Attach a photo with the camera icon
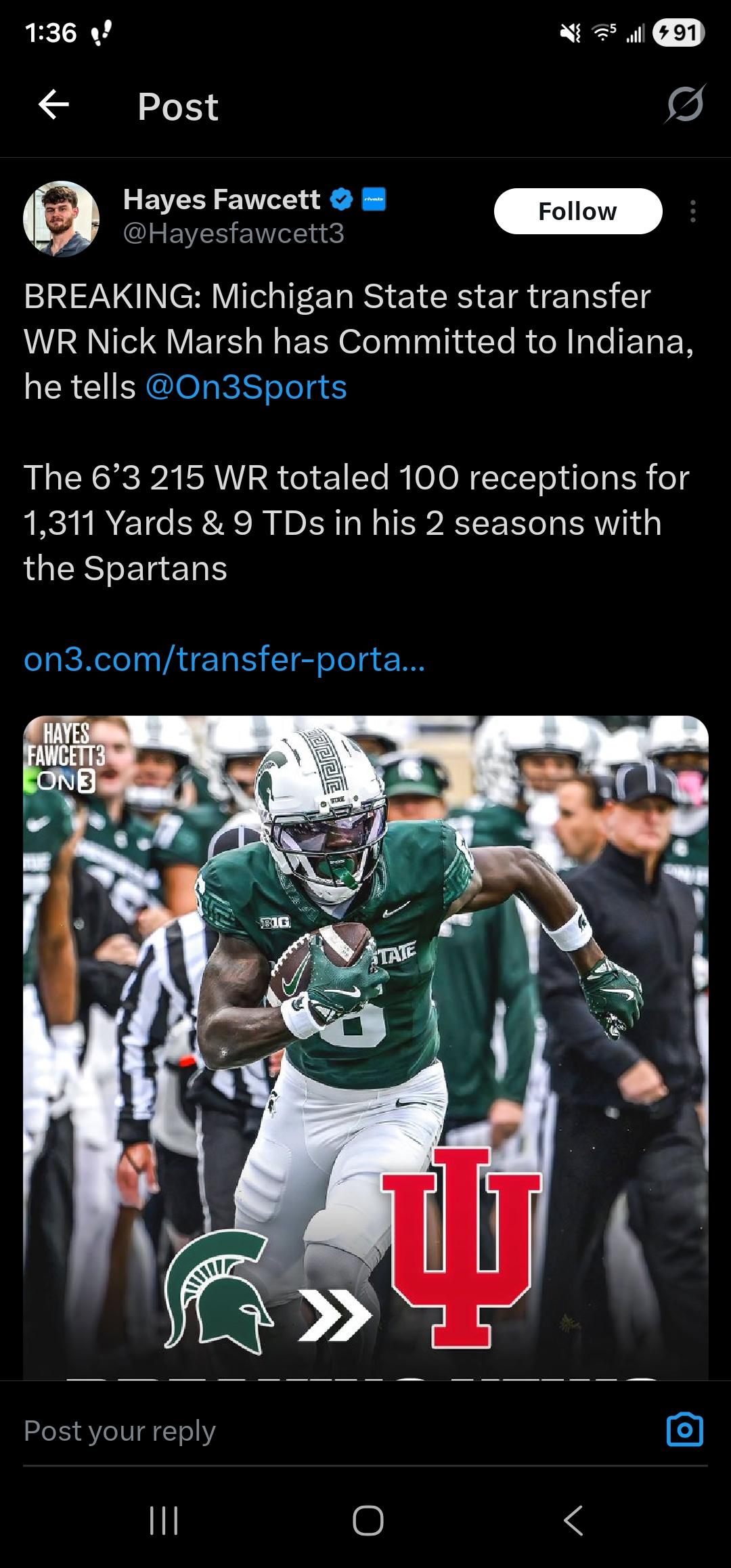Image resolution: width=731 pixels, height=1568 pixels. click(x=684, y=1431)
